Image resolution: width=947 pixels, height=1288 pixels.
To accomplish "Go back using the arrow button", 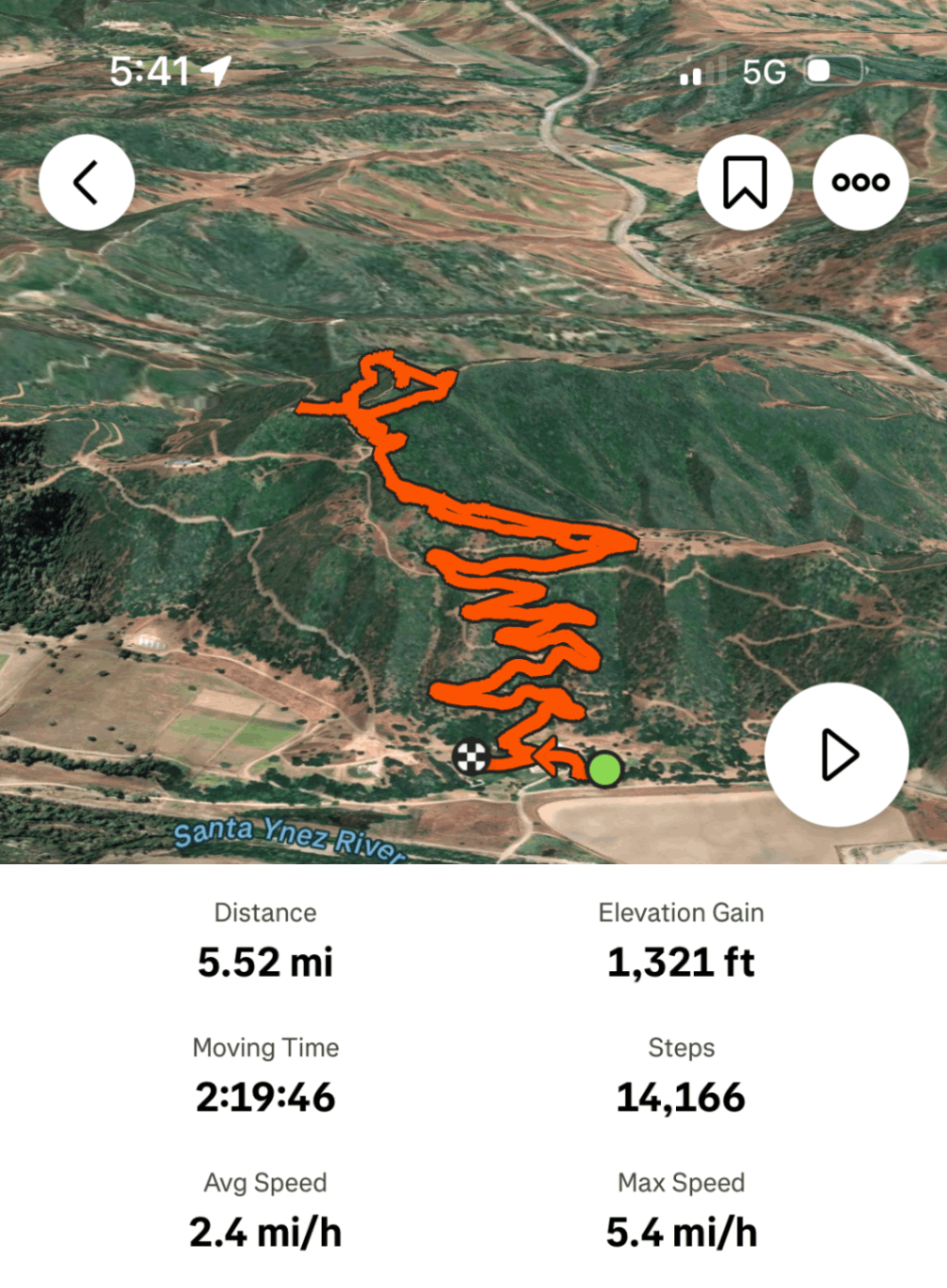I will point(86,183).
